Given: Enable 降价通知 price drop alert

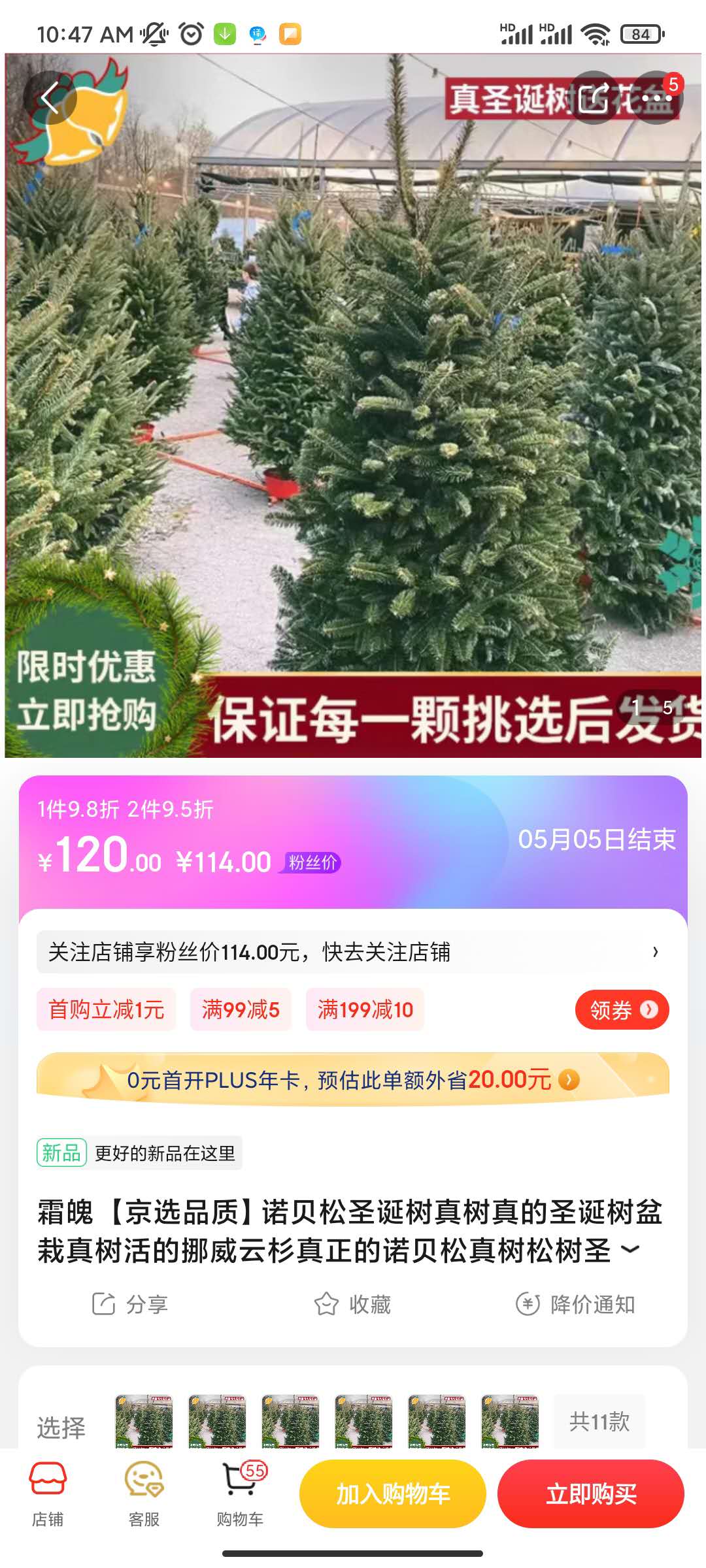Looking at the screenshot, I should pyautogui.click(x=576, y=1304).
